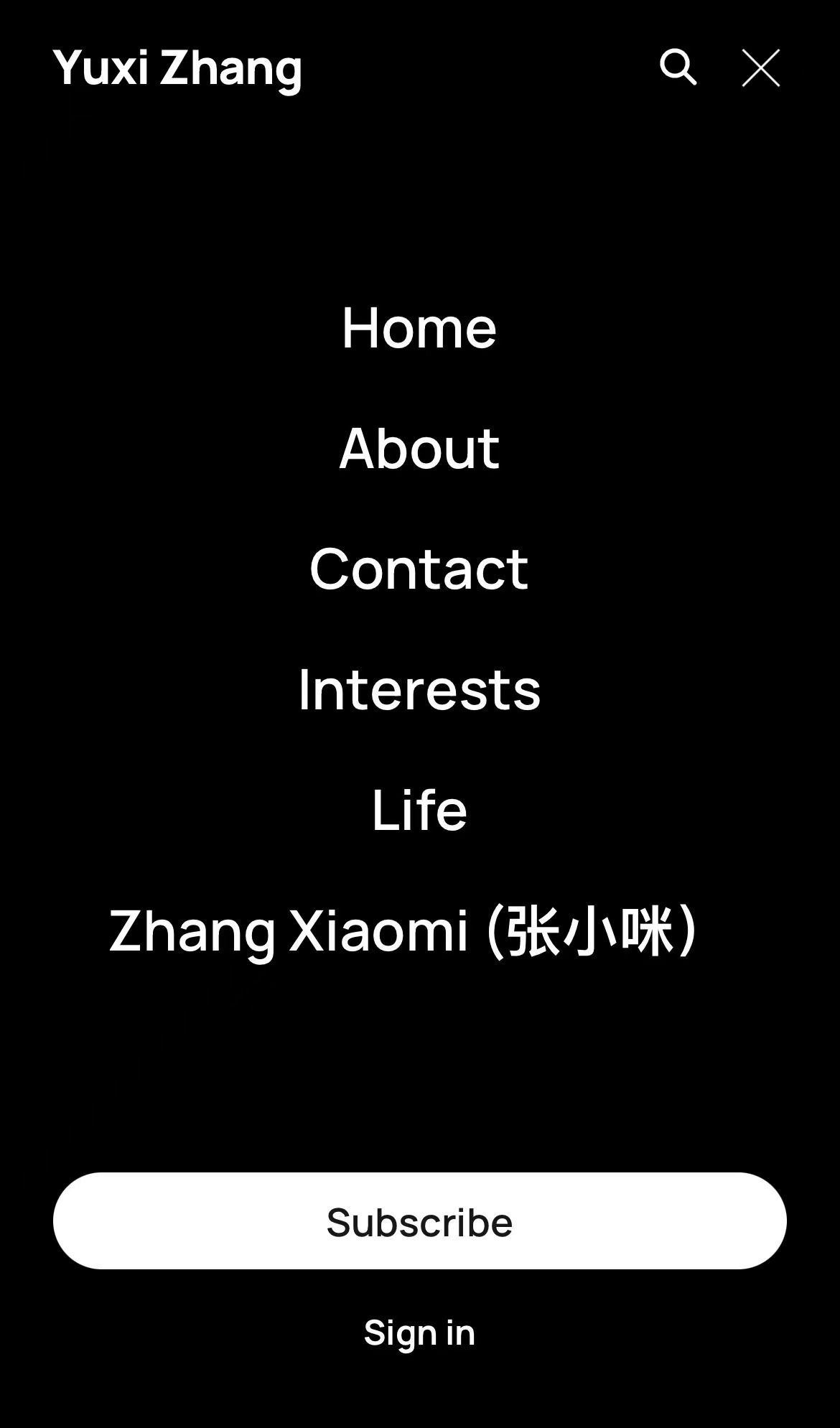
Task: Close the navigation menu
Action: click(x=760, y=68)
